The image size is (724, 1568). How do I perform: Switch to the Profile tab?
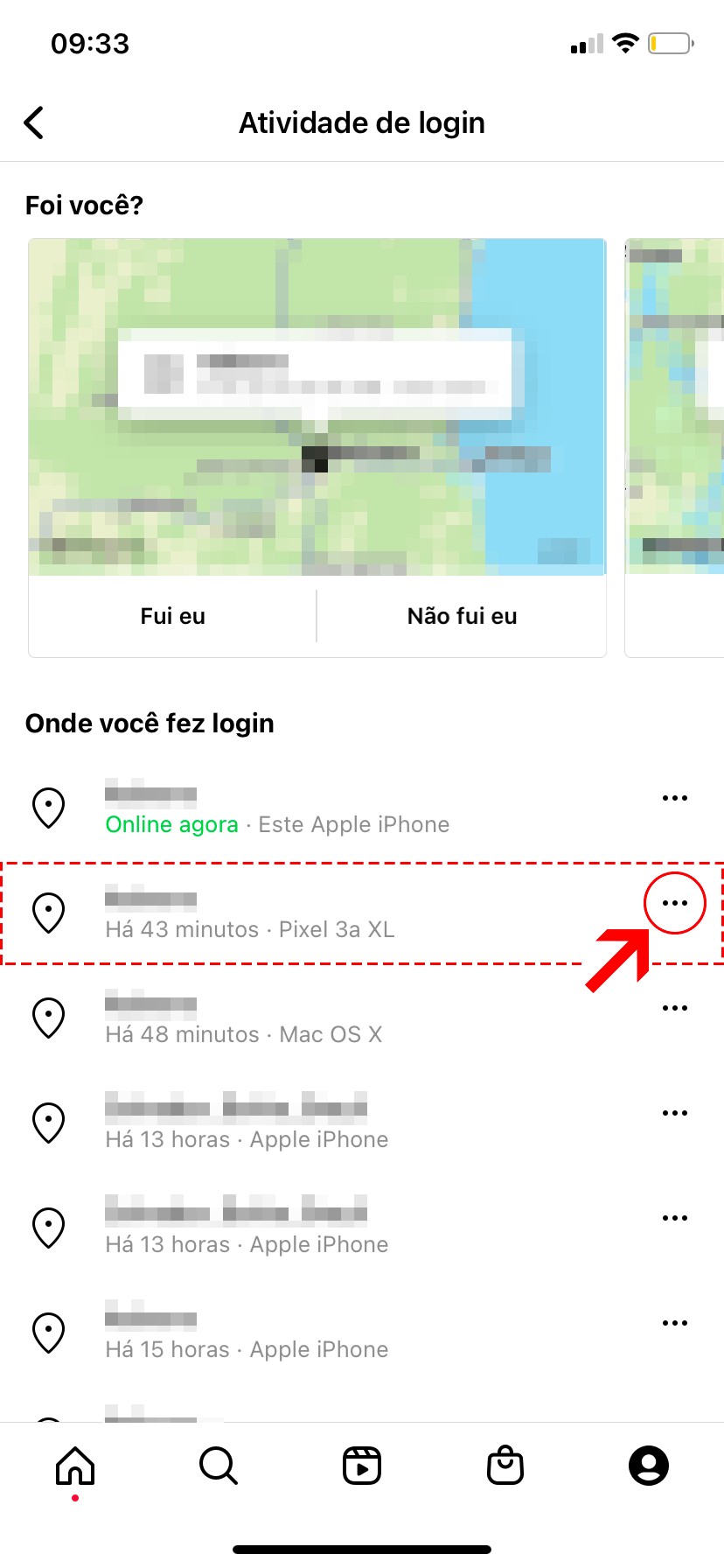pyautogui.click(x=649, y=1466)
